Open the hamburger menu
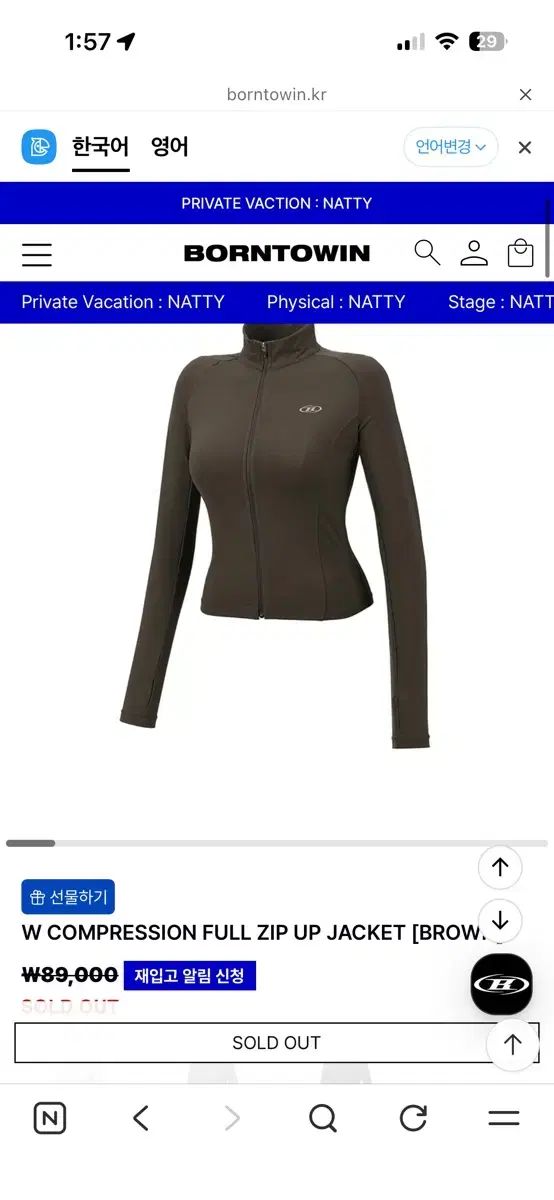The width and height of the screenshot is (554, 1200). coord(37,254)
